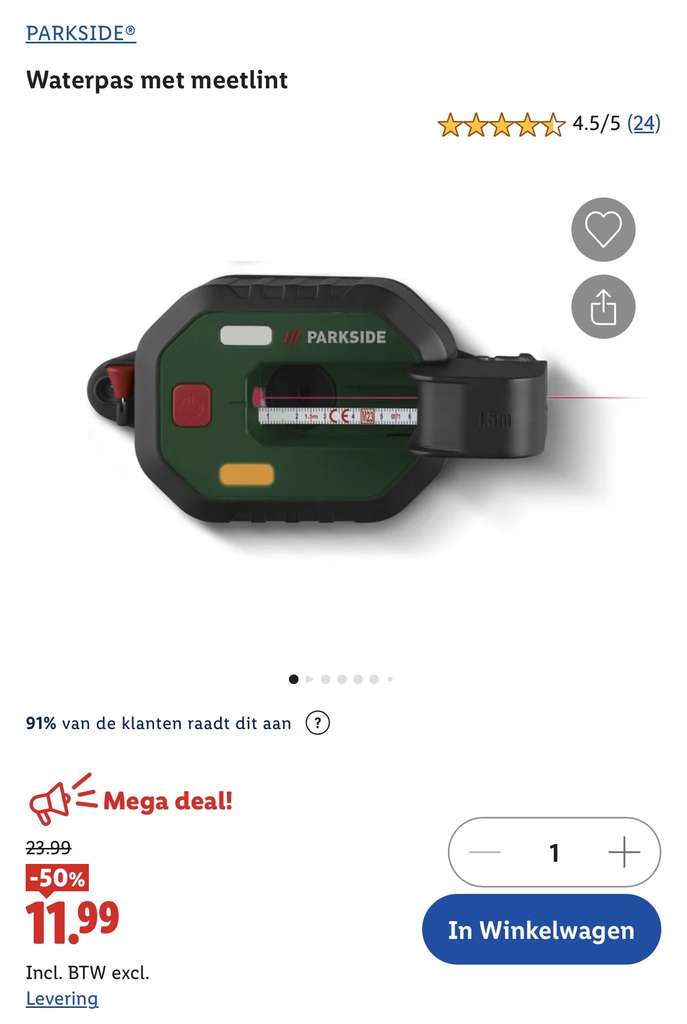Screen dimensions: 687x1024
Task: Increase quantity with plus button
Action: click(624, 852)
